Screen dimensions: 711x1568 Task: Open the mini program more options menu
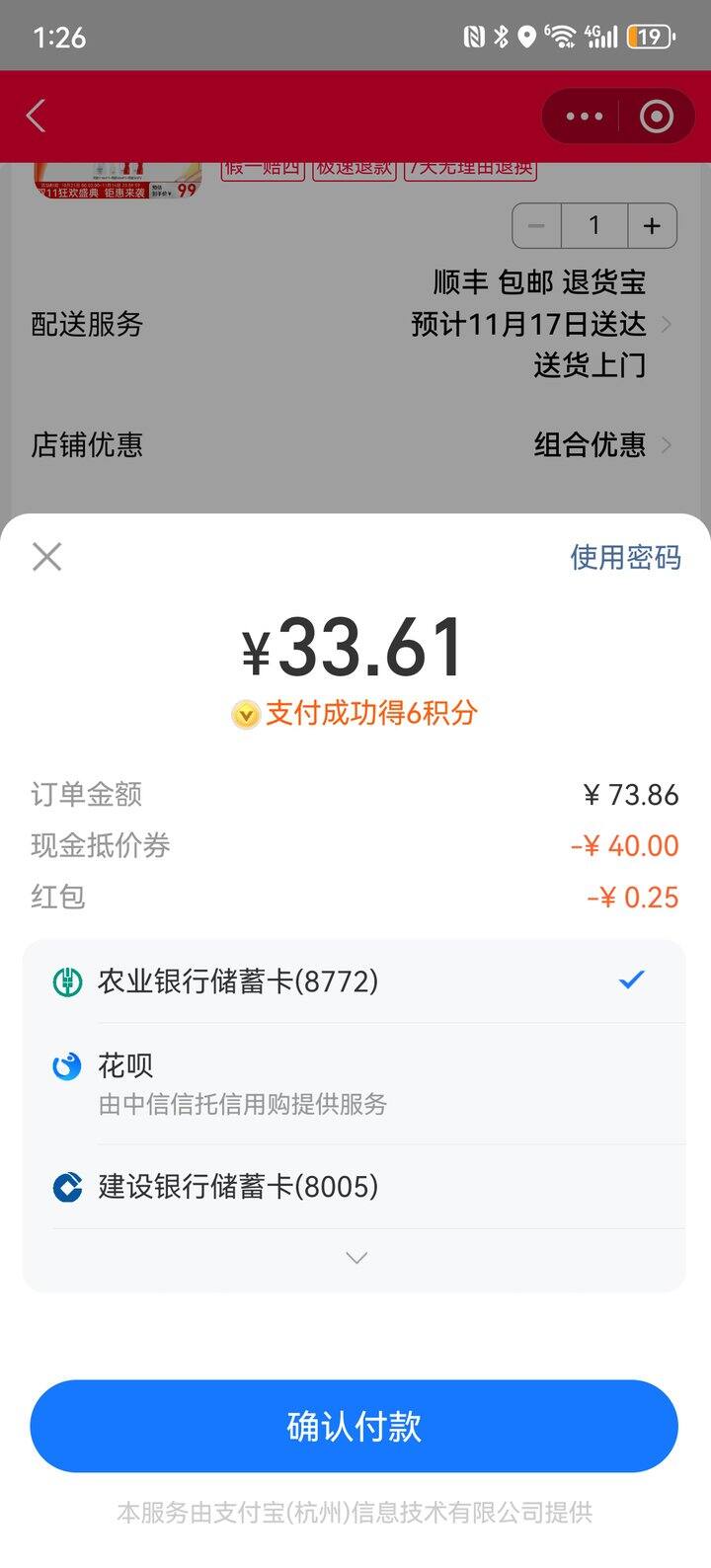click(x=584, y=117)
